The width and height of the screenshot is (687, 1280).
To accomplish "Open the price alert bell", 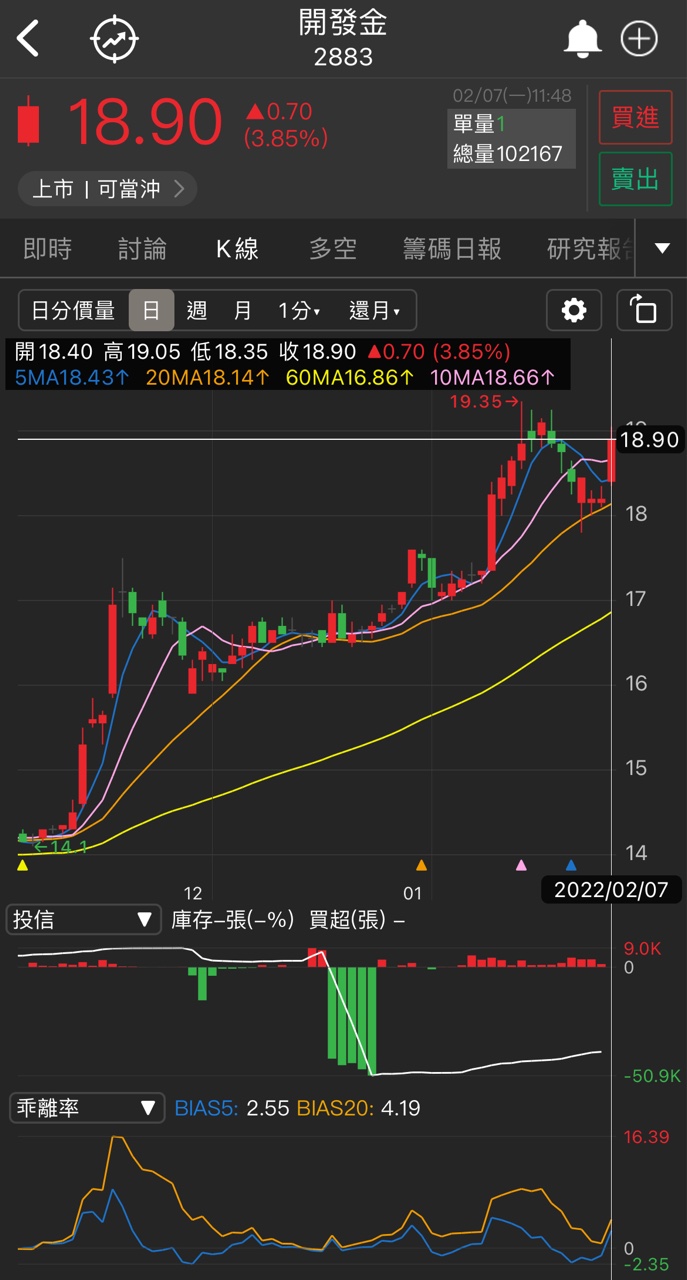I will point(582,40).
